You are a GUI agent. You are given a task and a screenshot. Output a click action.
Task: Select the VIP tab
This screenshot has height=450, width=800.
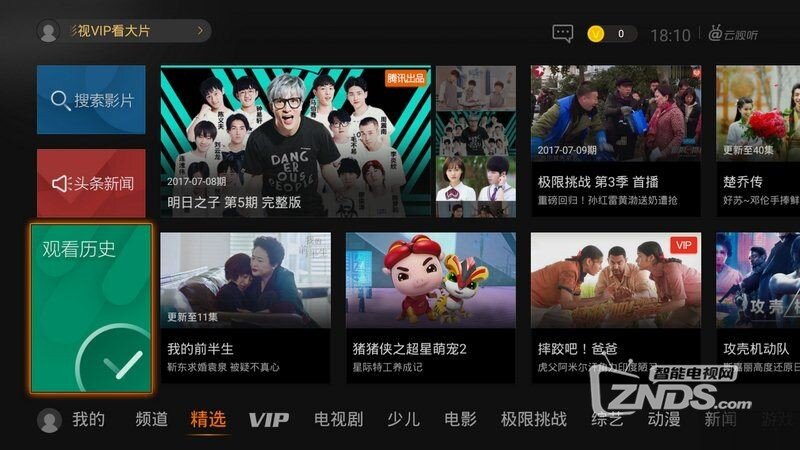tap(268, 419)
